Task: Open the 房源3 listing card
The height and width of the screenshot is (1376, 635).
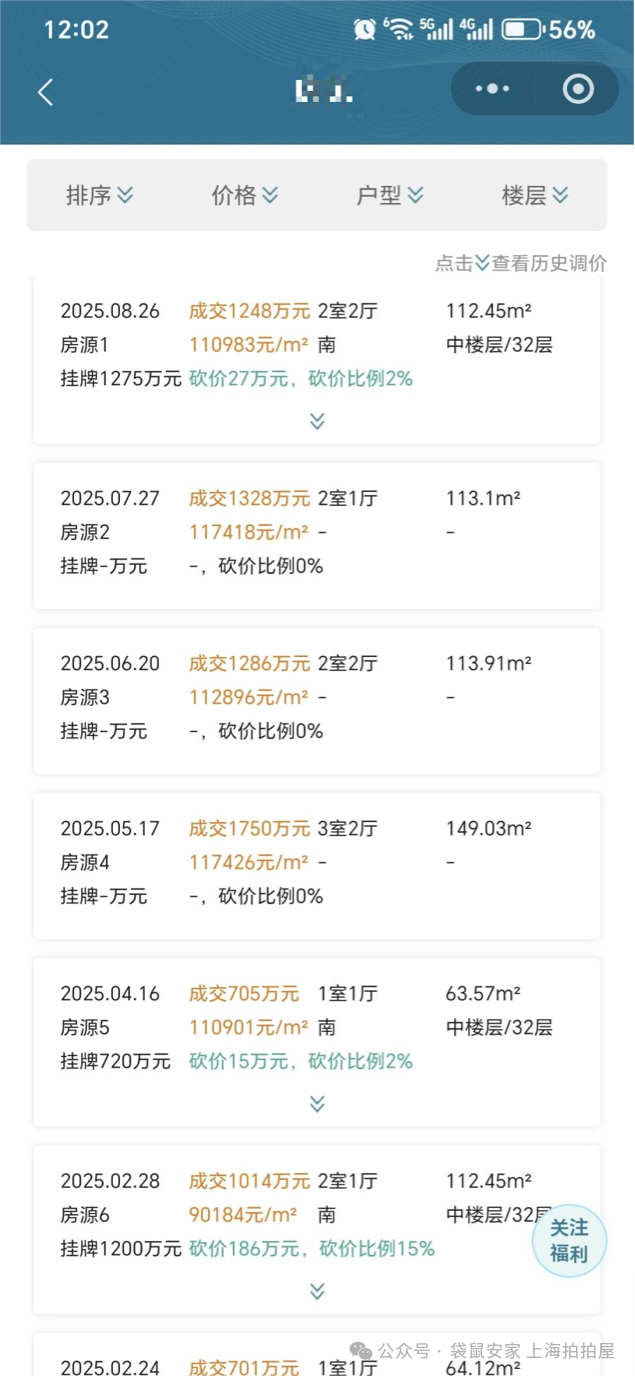Action: point(317,700)
